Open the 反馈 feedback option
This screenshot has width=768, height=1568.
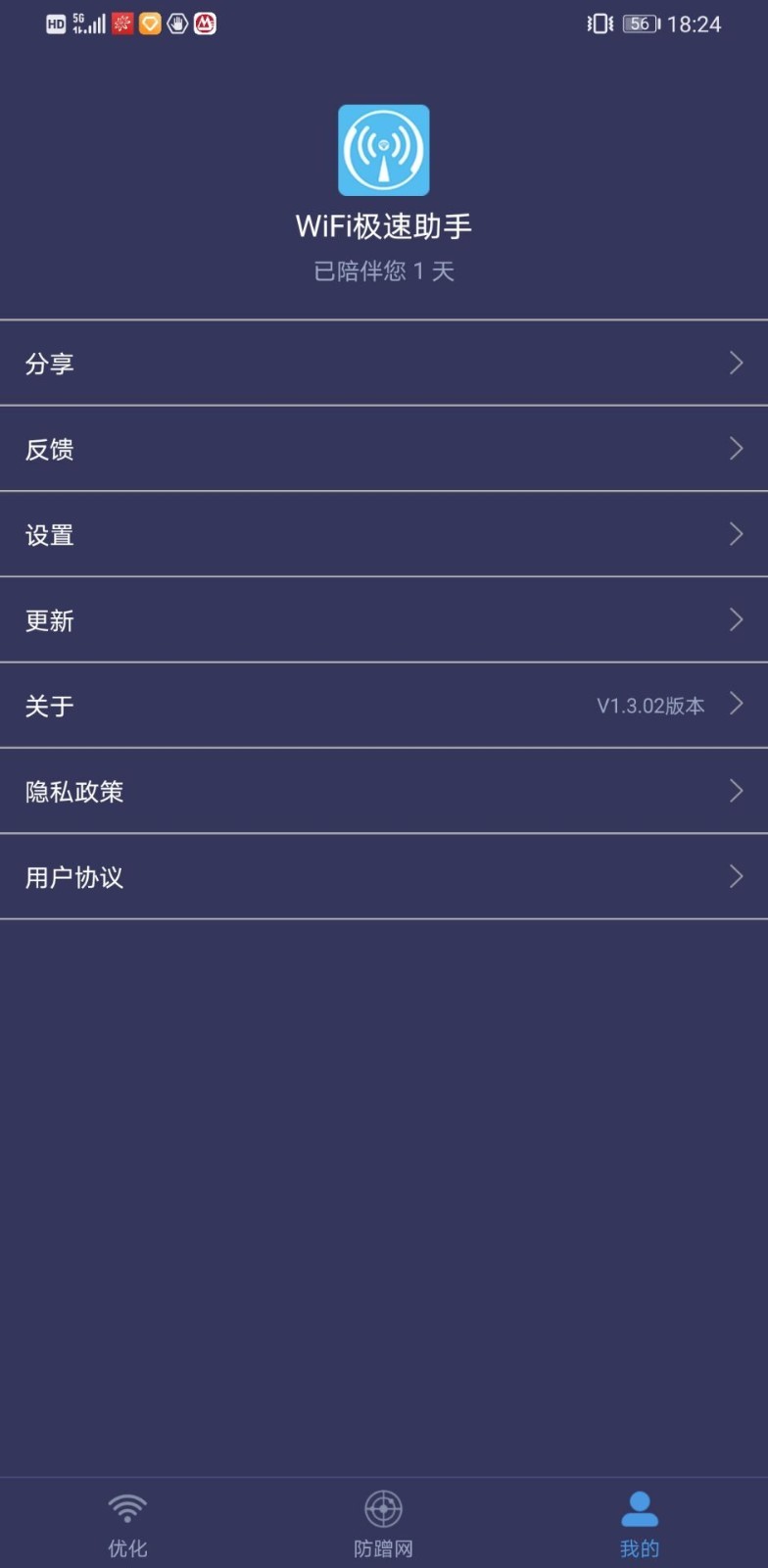point(384,449)
